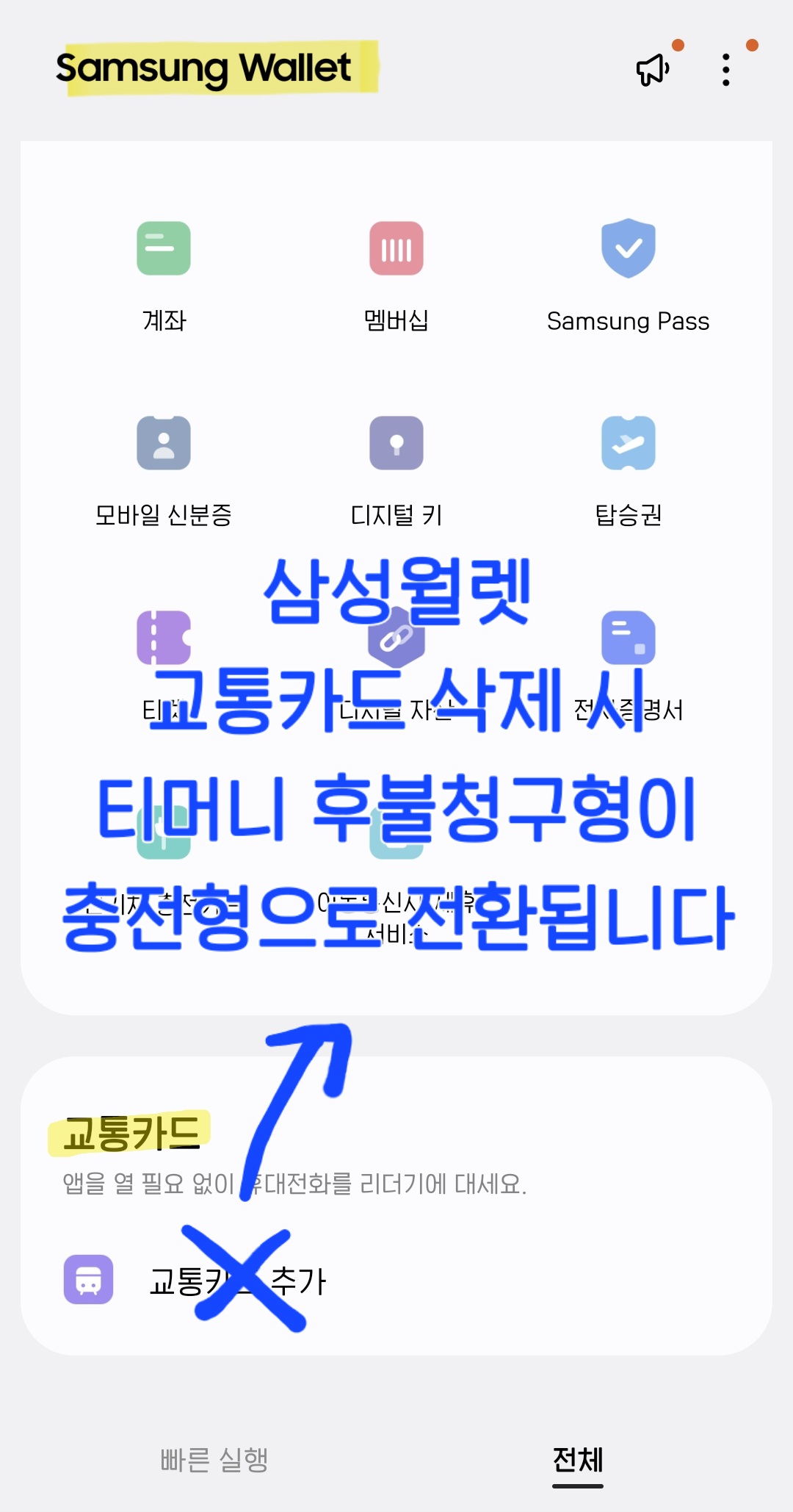Viewport: 793px width, 1512px height.
Task: Open announcements via the megaphone icon
Action: [652, 70]
